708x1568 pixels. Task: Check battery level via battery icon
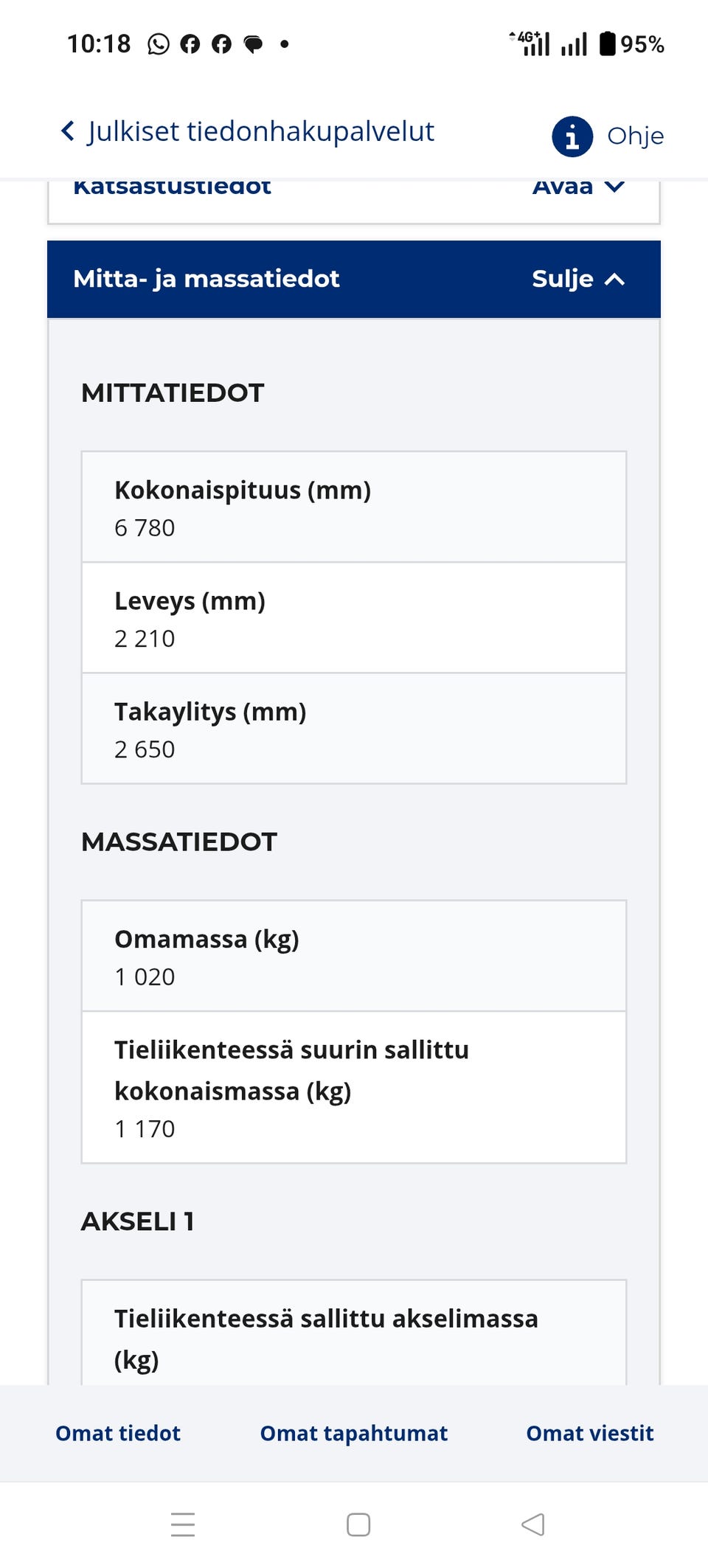click(607, 43)
